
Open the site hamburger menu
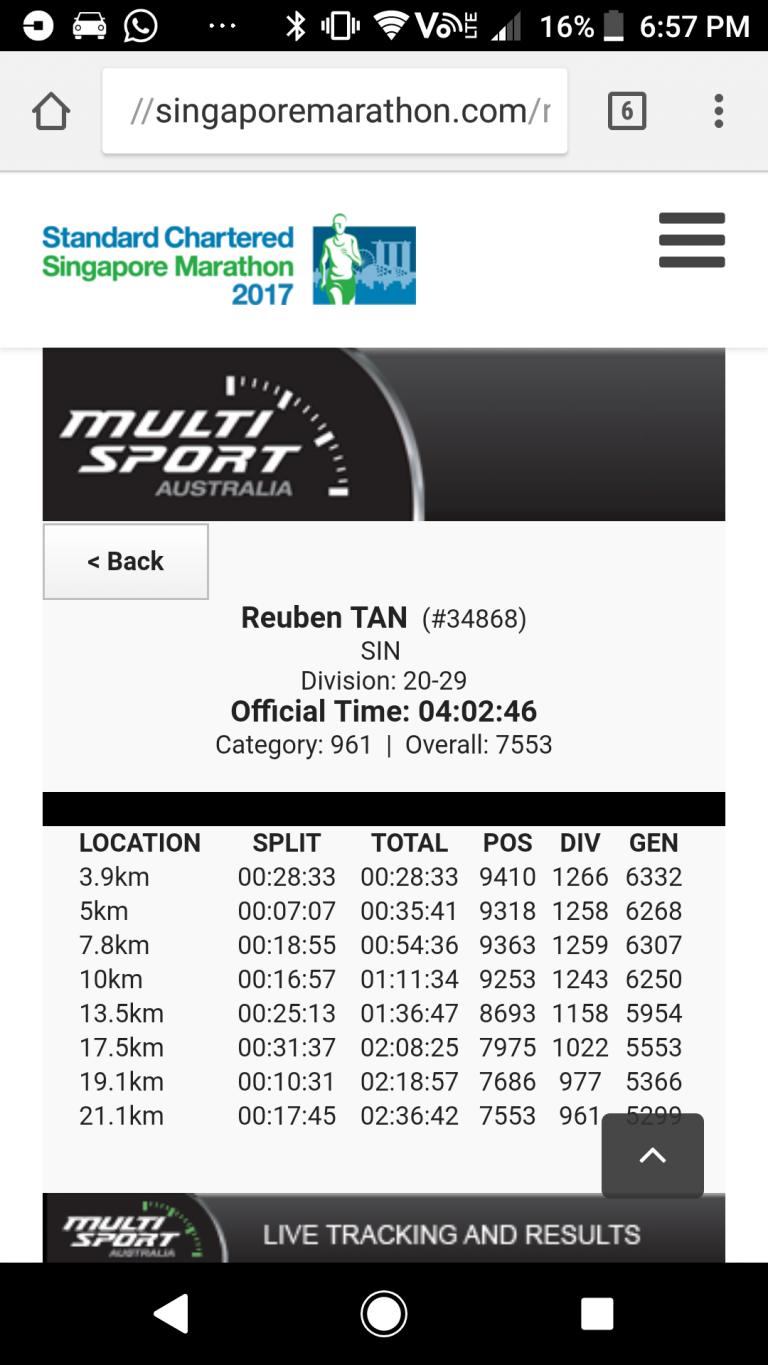692,240
